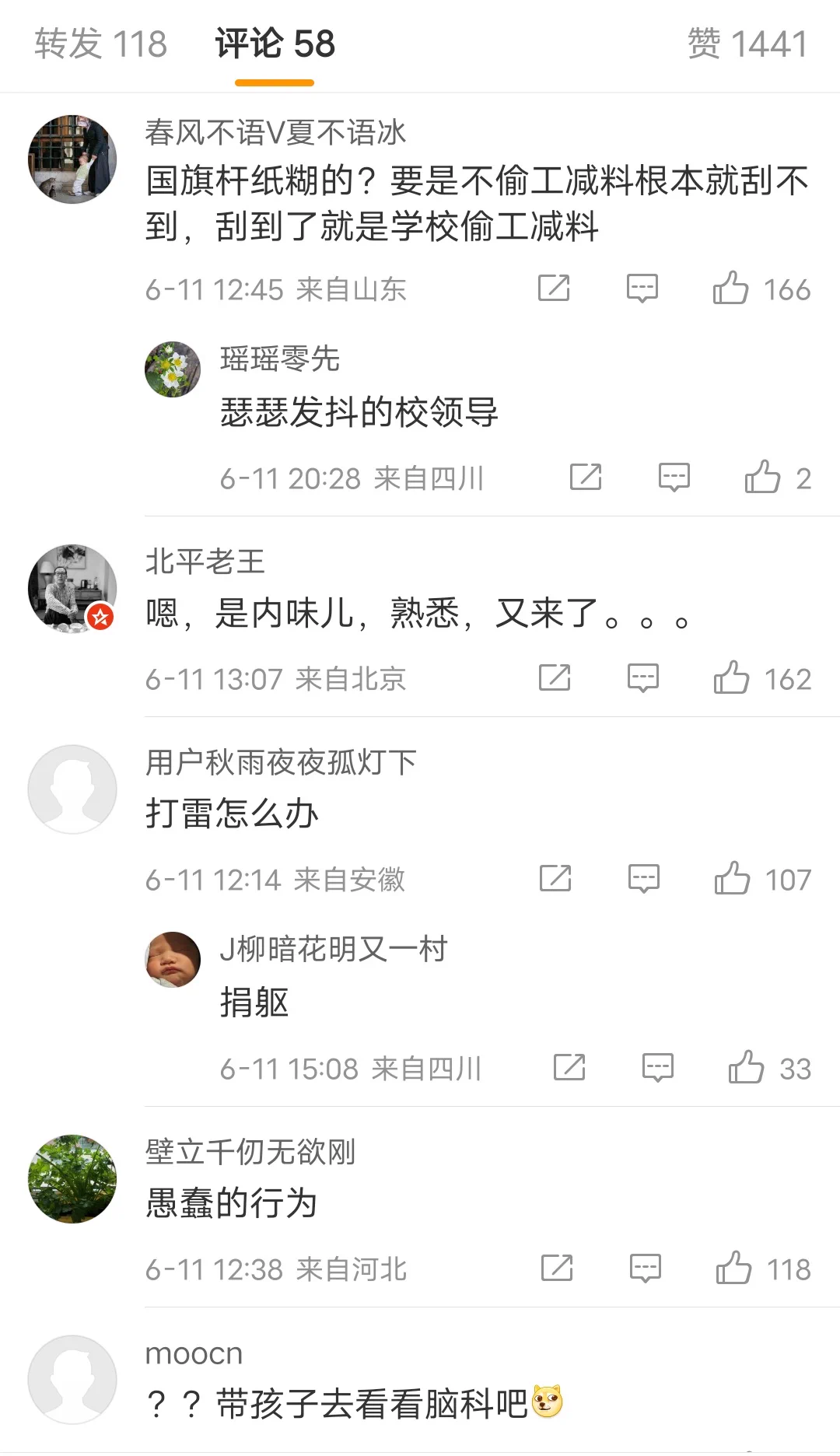
Task: Repost 用户秋雨夜夜孤灯下's comment
Action: pyautogui.click(x=555, y=879)
